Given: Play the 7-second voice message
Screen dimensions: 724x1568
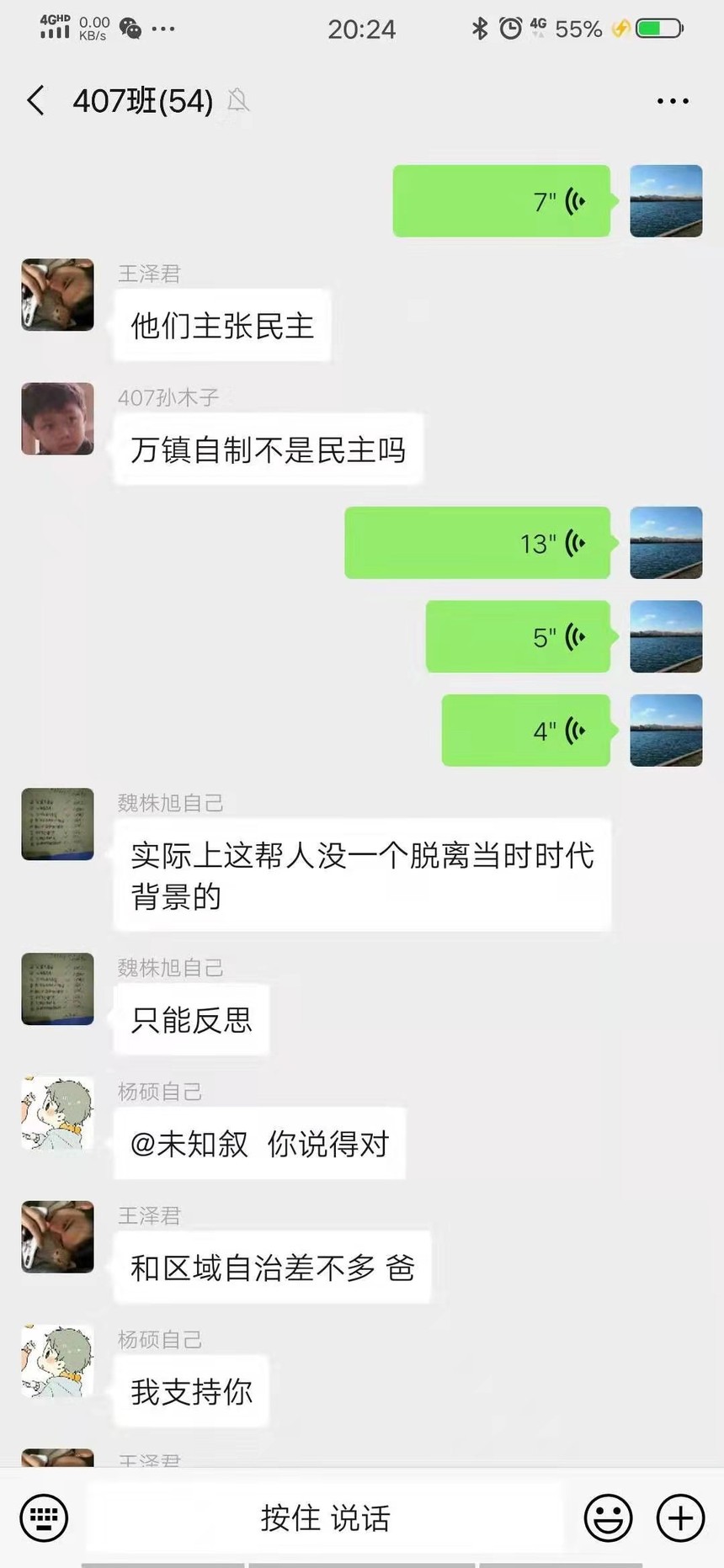Looking at the screenshot, I should pyautogui.click(x=502, y=201).
